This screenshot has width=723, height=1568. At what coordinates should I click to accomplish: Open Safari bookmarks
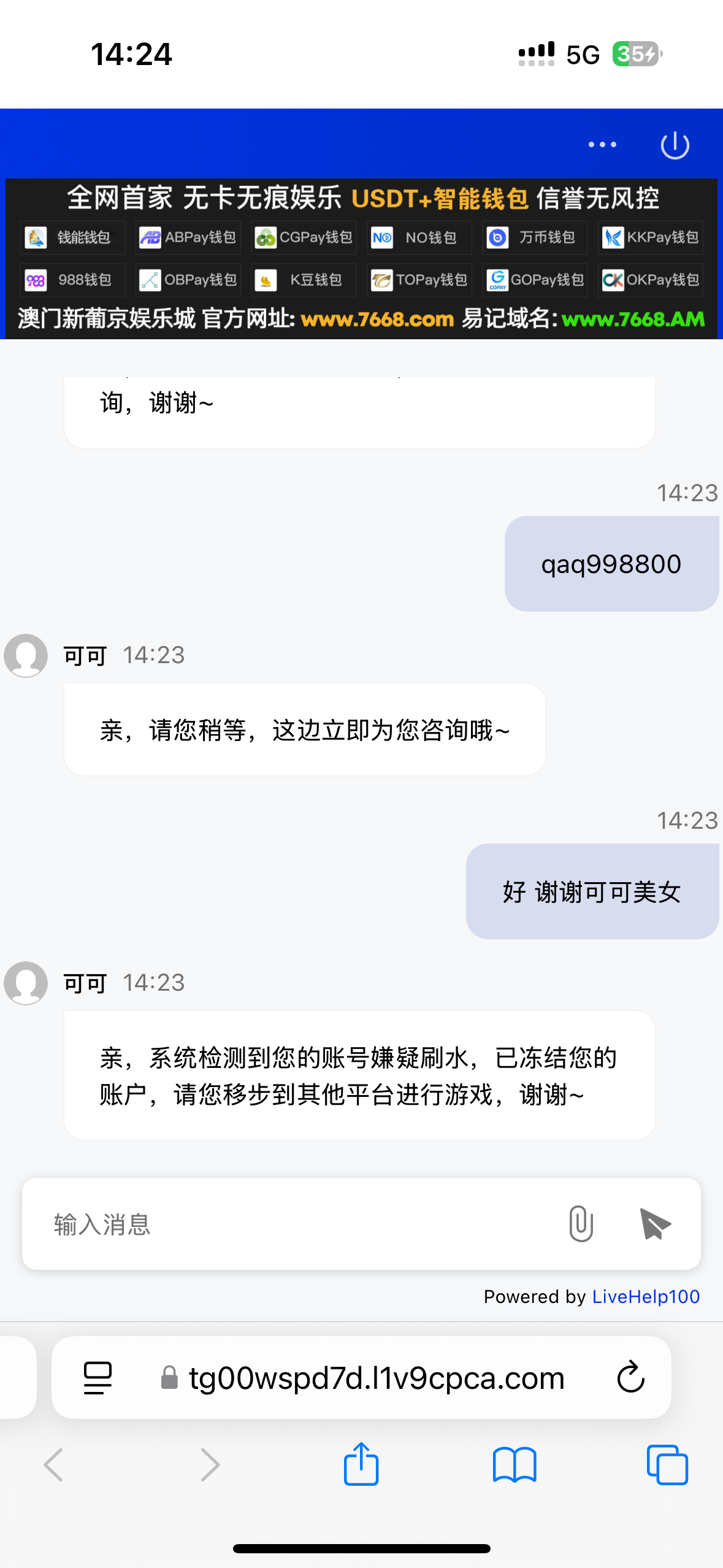pyautogui.click(x=515, y=1465)
